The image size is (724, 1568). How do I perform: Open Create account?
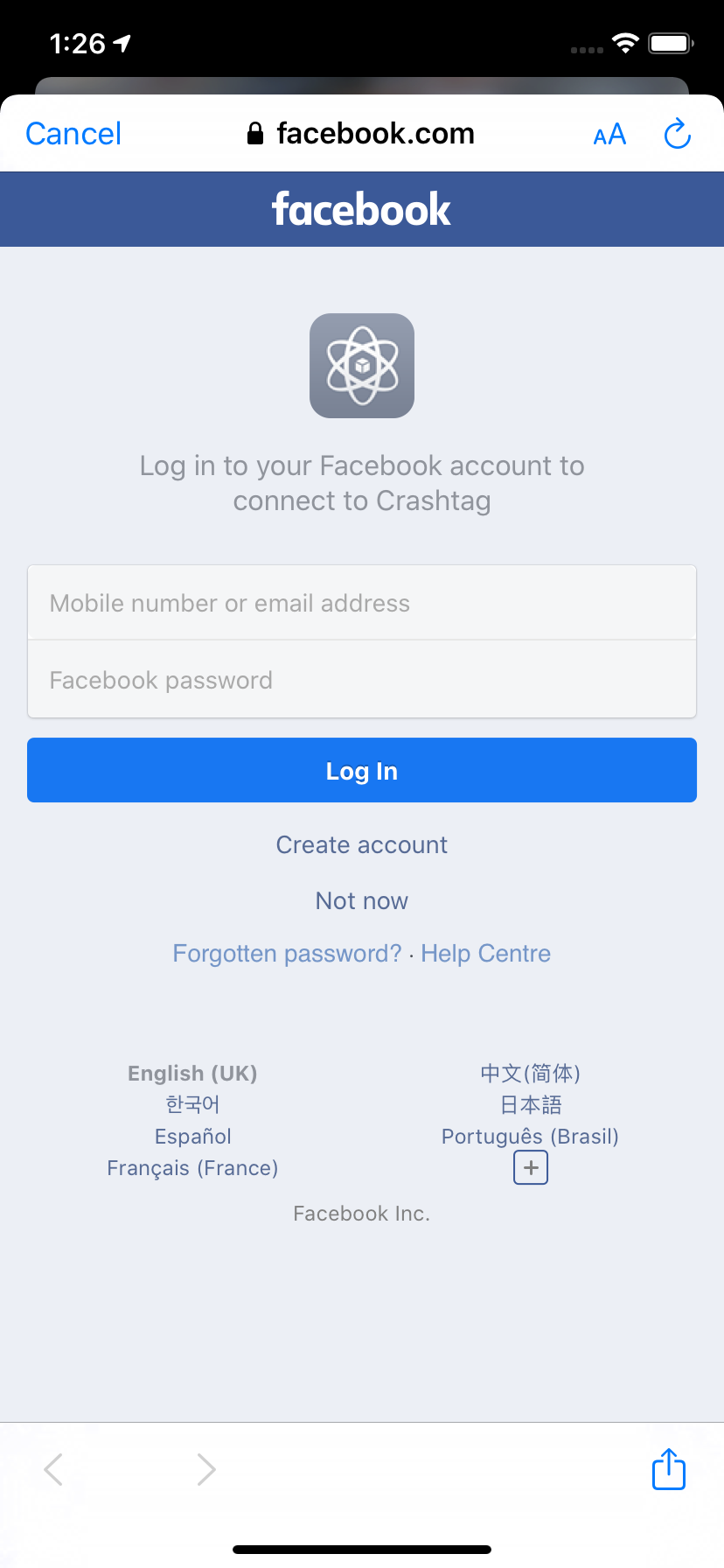pyautogui.click(x=362, y=844)
